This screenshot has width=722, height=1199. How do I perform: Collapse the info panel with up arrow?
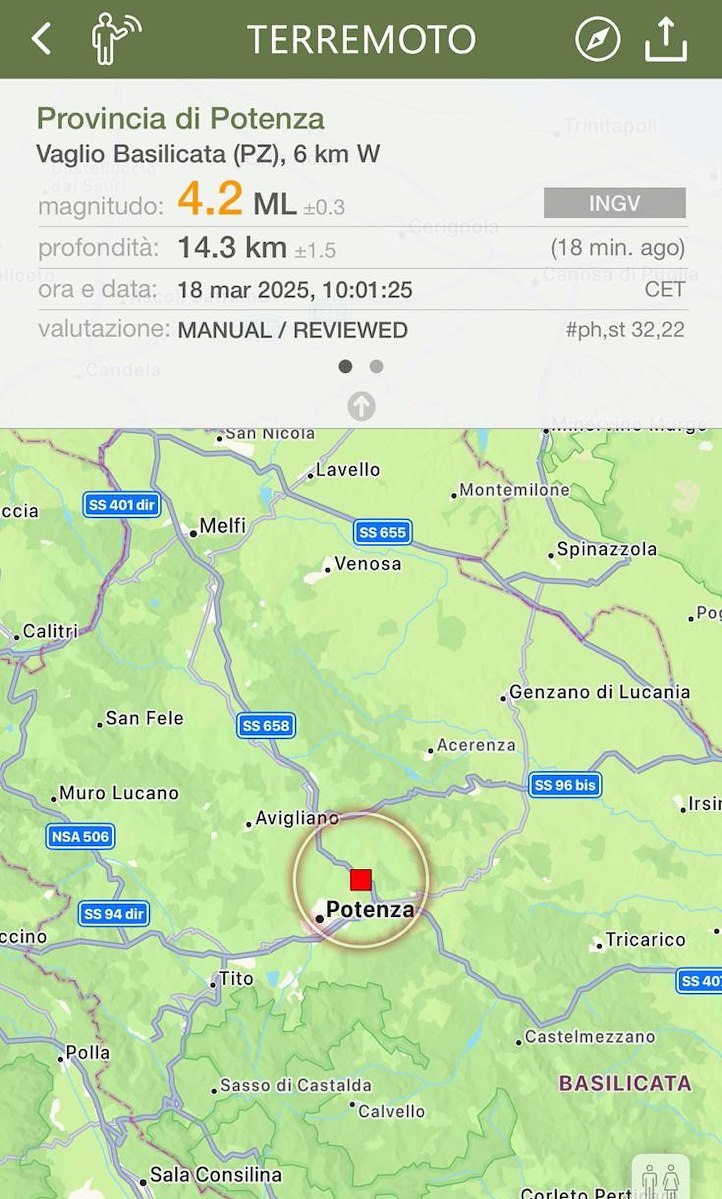(361, 405)
